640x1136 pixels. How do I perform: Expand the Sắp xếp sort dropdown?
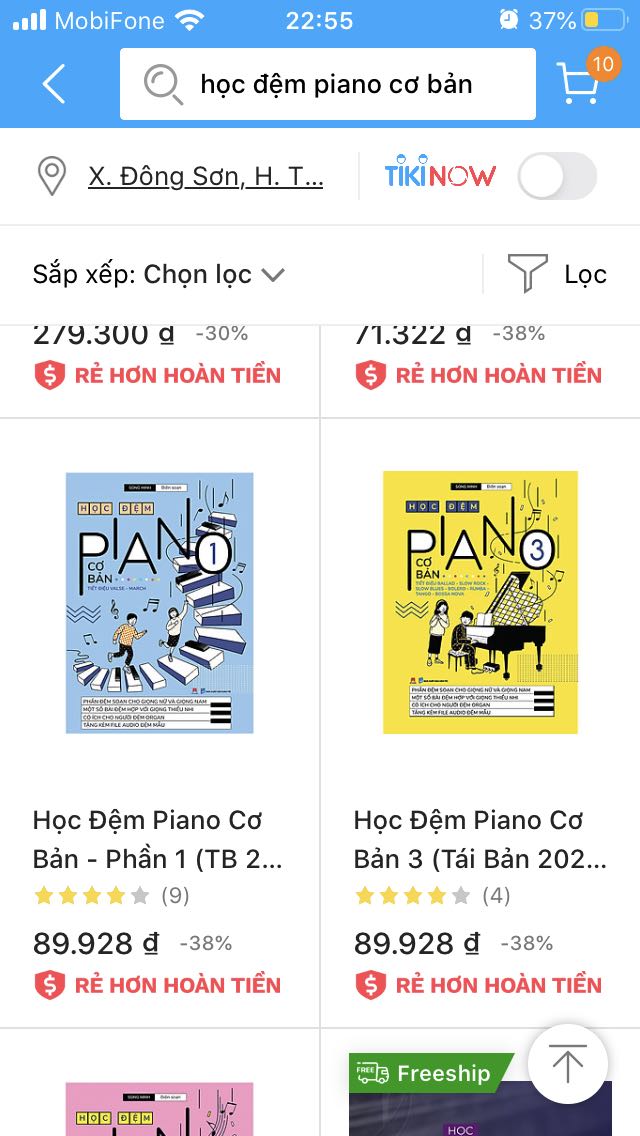point(159,274)
